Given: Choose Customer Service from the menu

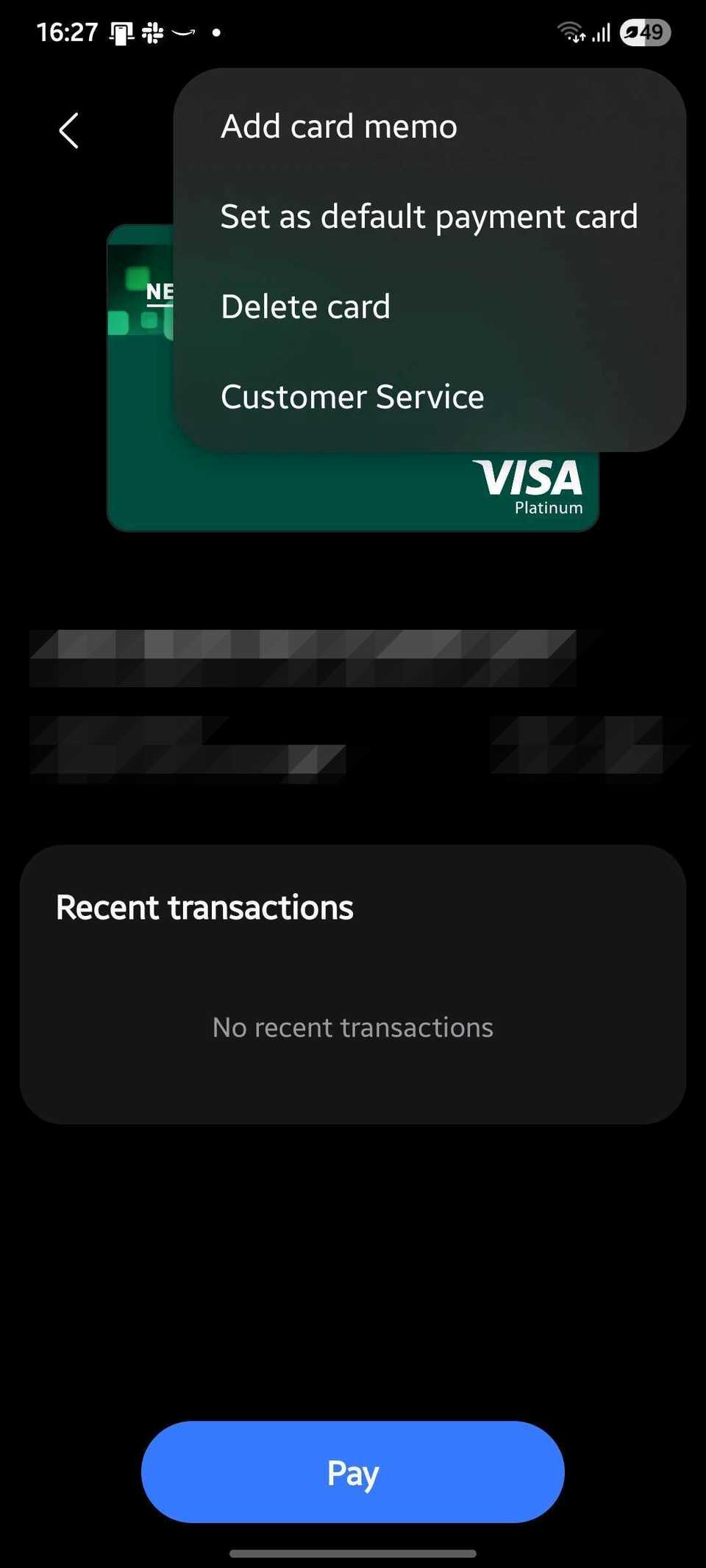Looking at the screenshot, I should [x=352, y=396].
